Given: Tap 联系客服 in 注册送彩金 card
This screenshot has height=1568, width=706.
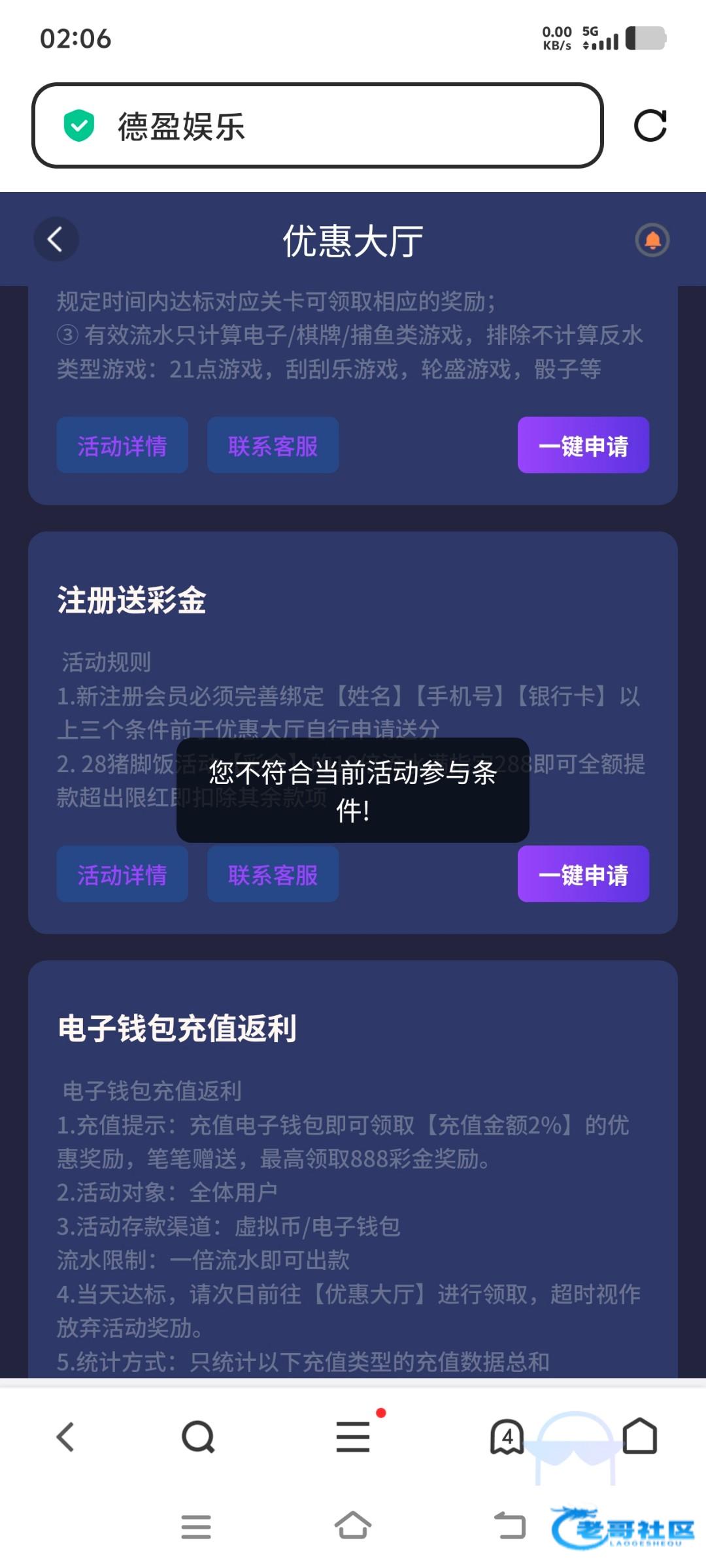Looking at the screenshot, I should point(273,874).
